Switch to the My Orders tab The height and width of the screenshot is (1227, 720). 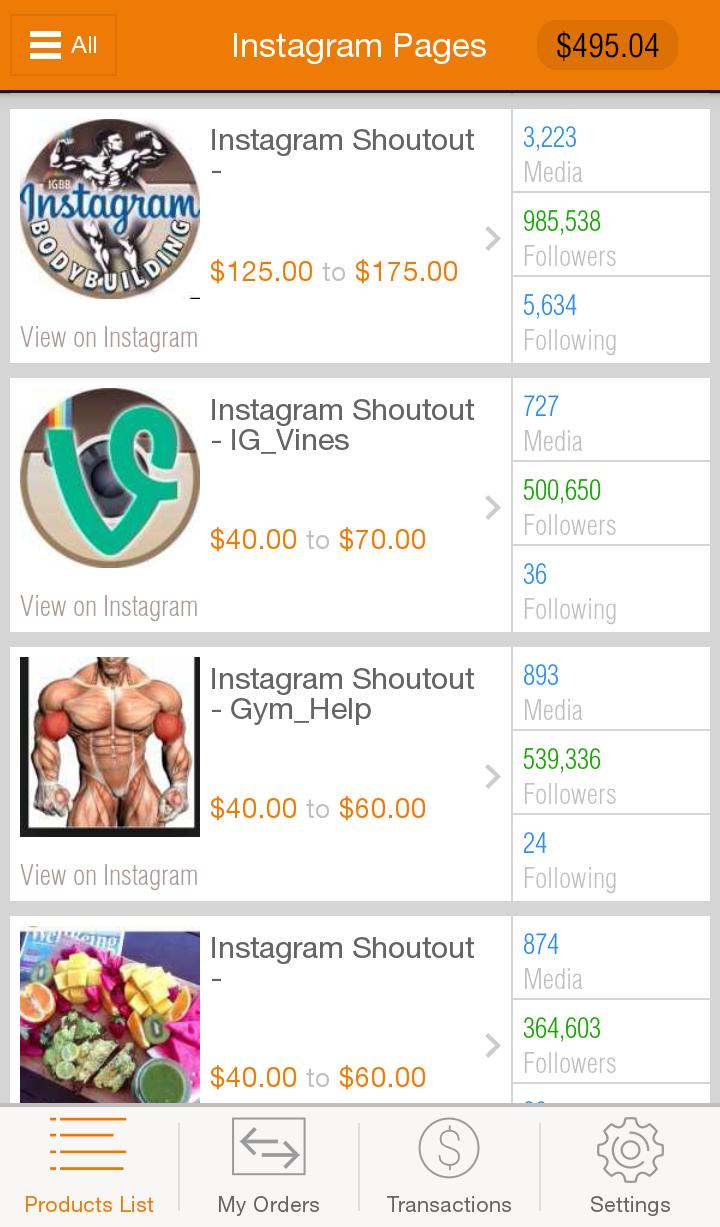(269, 1166)
